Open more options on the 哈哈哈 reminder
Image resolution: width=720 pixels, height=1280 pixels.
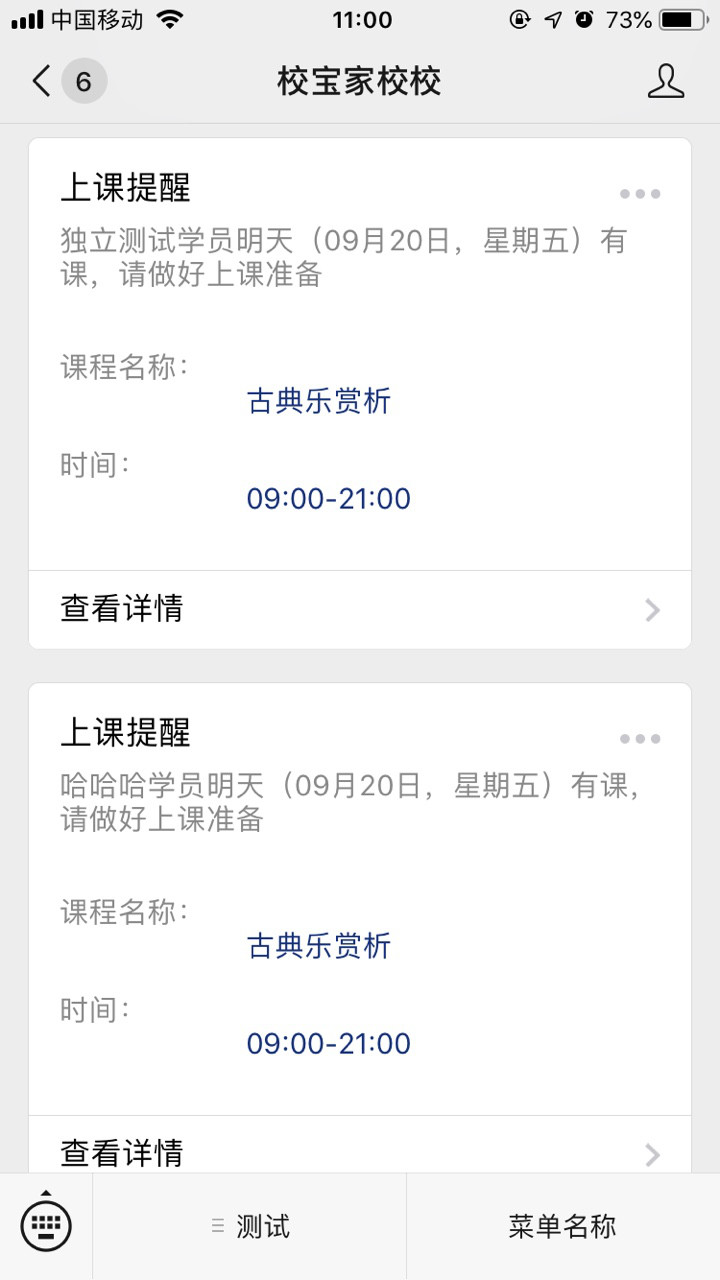(x=640, y=739)
